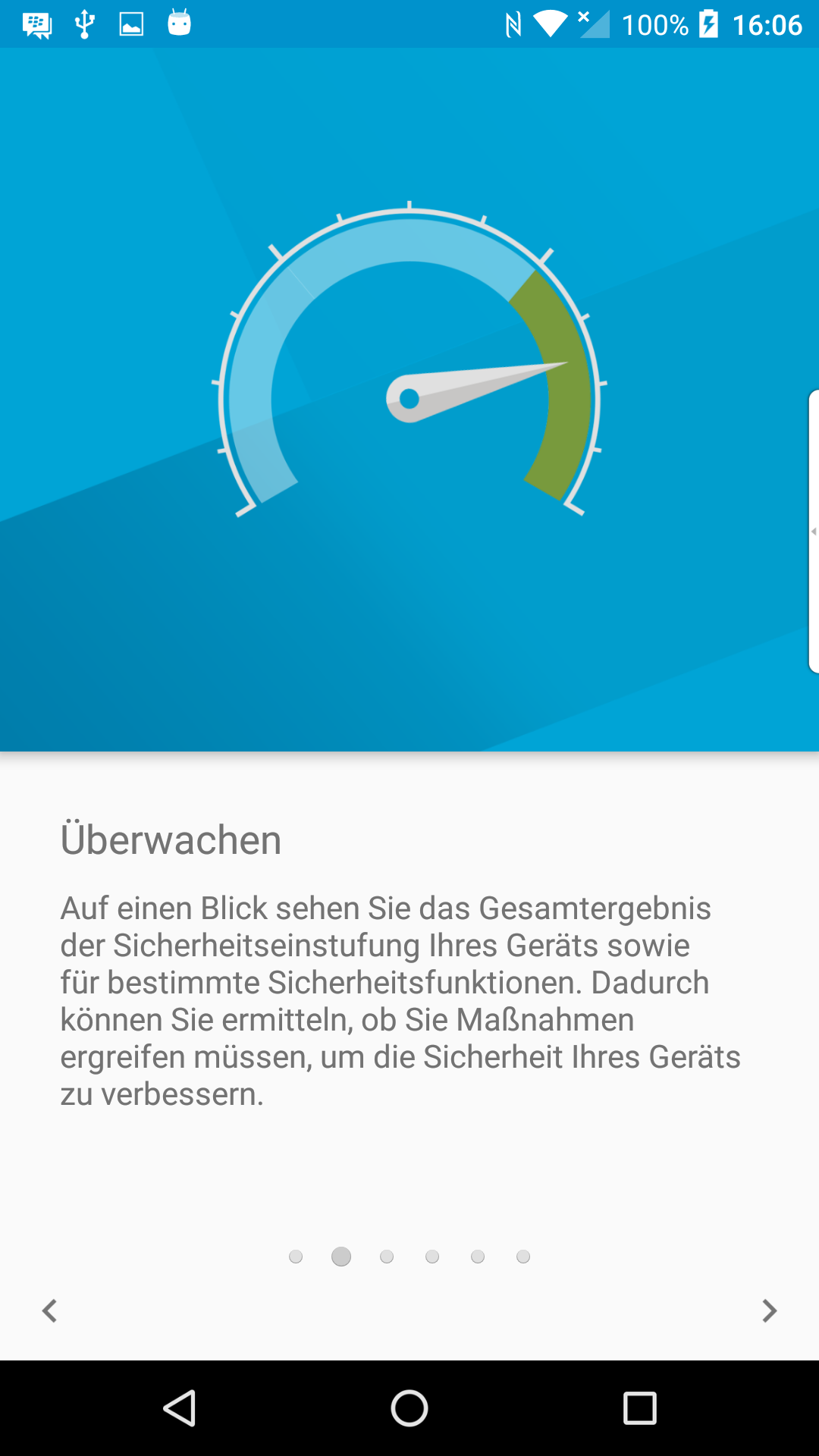Go to the previous intro page arrow
The height and width of the screenshot is (1456, 819).
coord(50,1310)
